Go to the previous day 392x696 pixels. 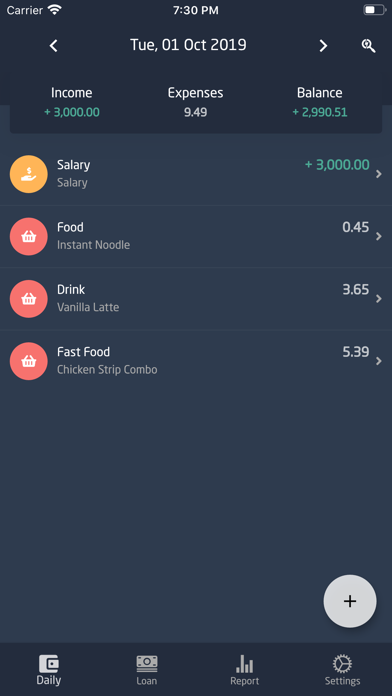[54, 45]
